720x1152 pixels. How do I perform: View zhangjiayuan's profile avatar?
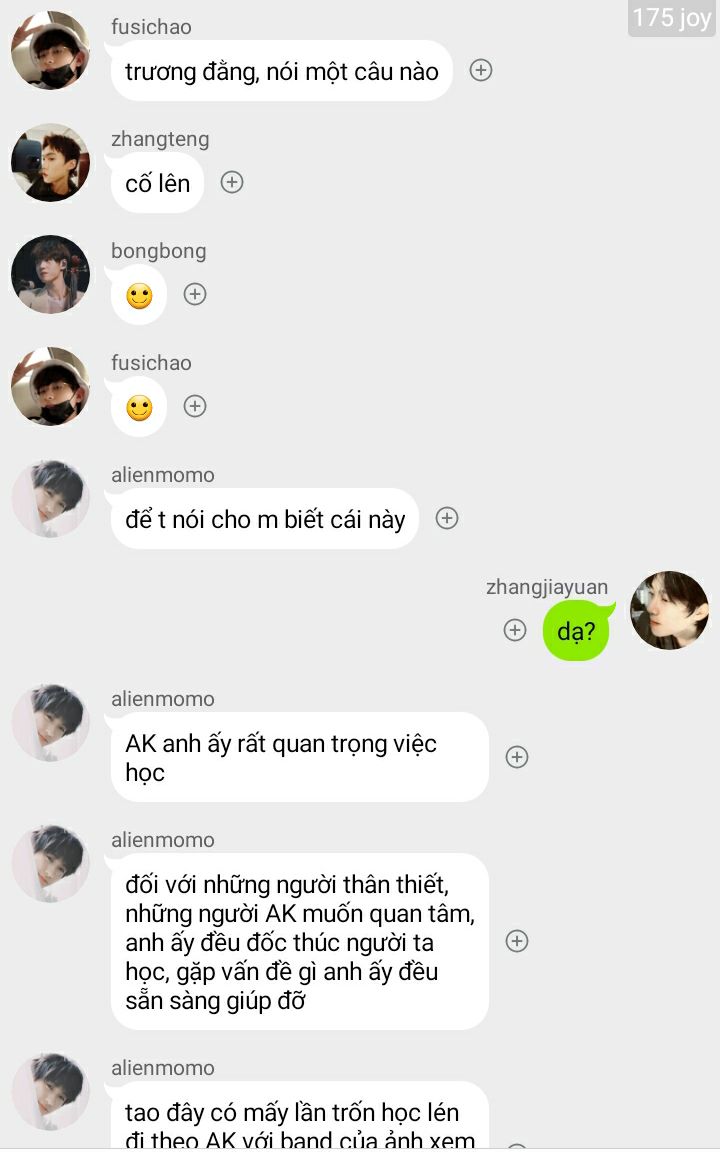[669, 611]
